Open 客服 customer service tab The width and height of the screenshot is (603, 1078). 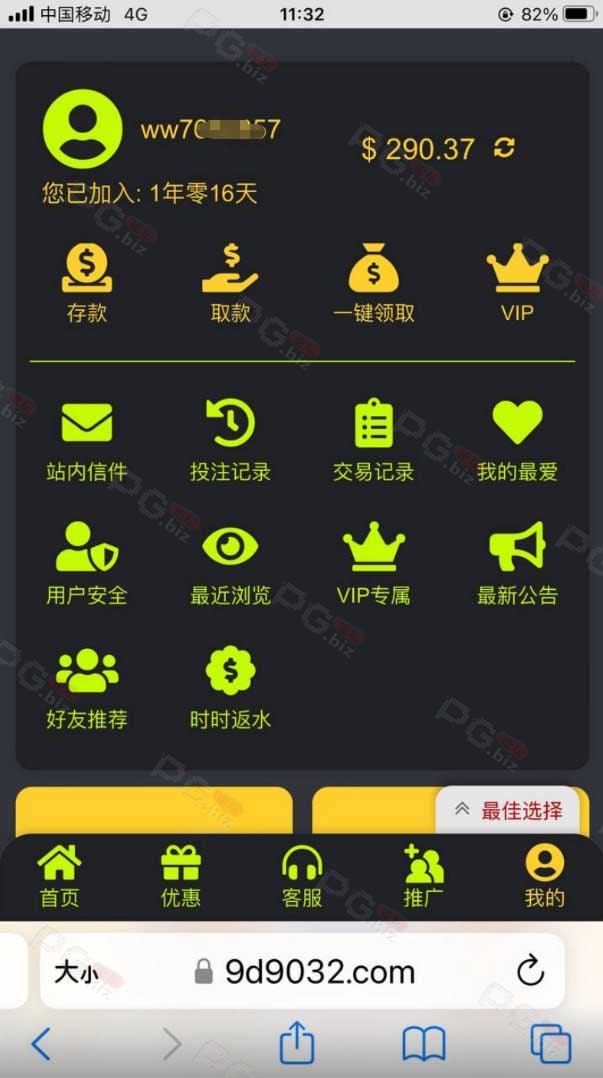302,875
